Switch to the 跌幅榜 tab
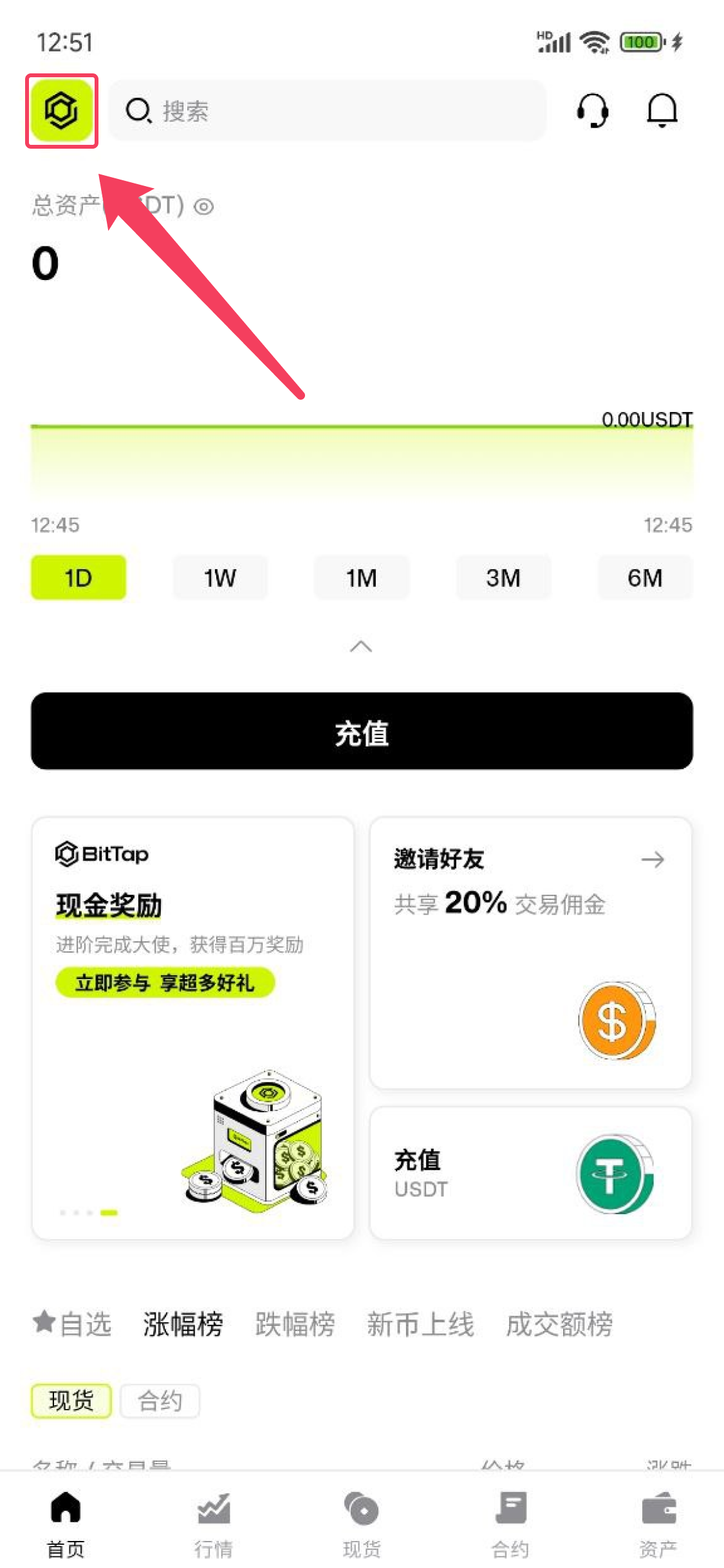 pos(295,1324)
